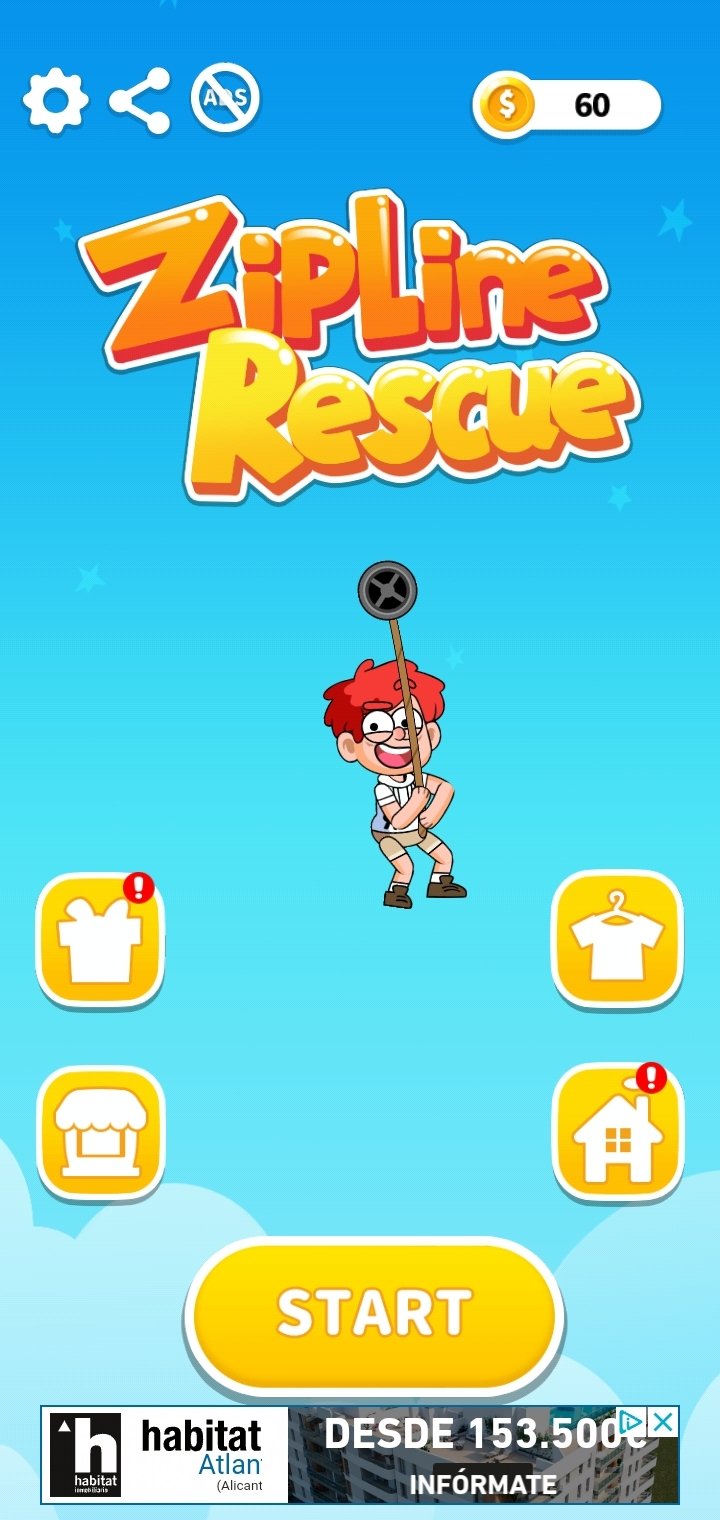The height and width of the screenshot is (1520, 720).
Task: Share the game
Action: coord(140,101)
